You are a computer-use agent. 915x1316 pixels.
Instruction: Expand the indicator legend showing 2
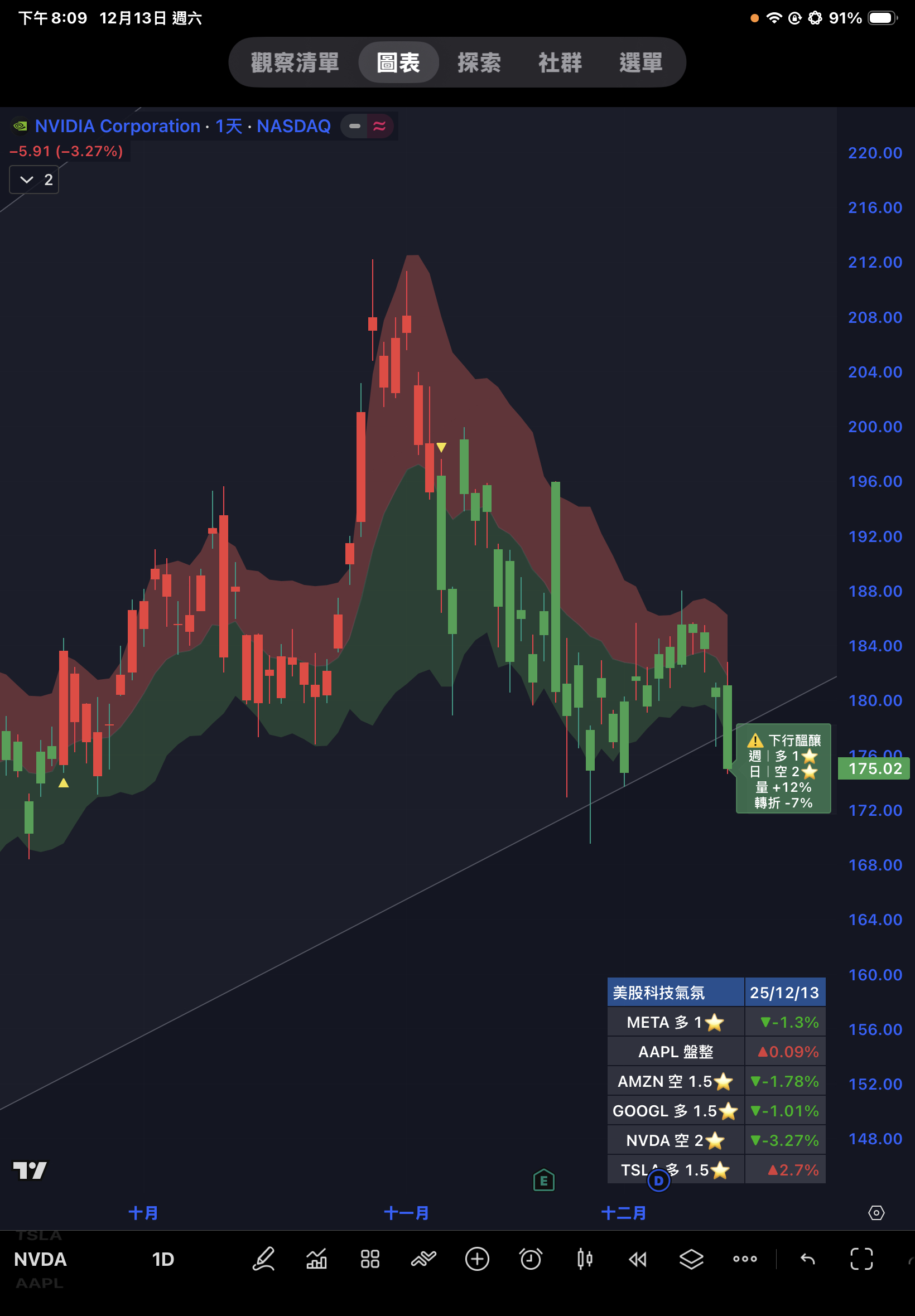point(35,180)
